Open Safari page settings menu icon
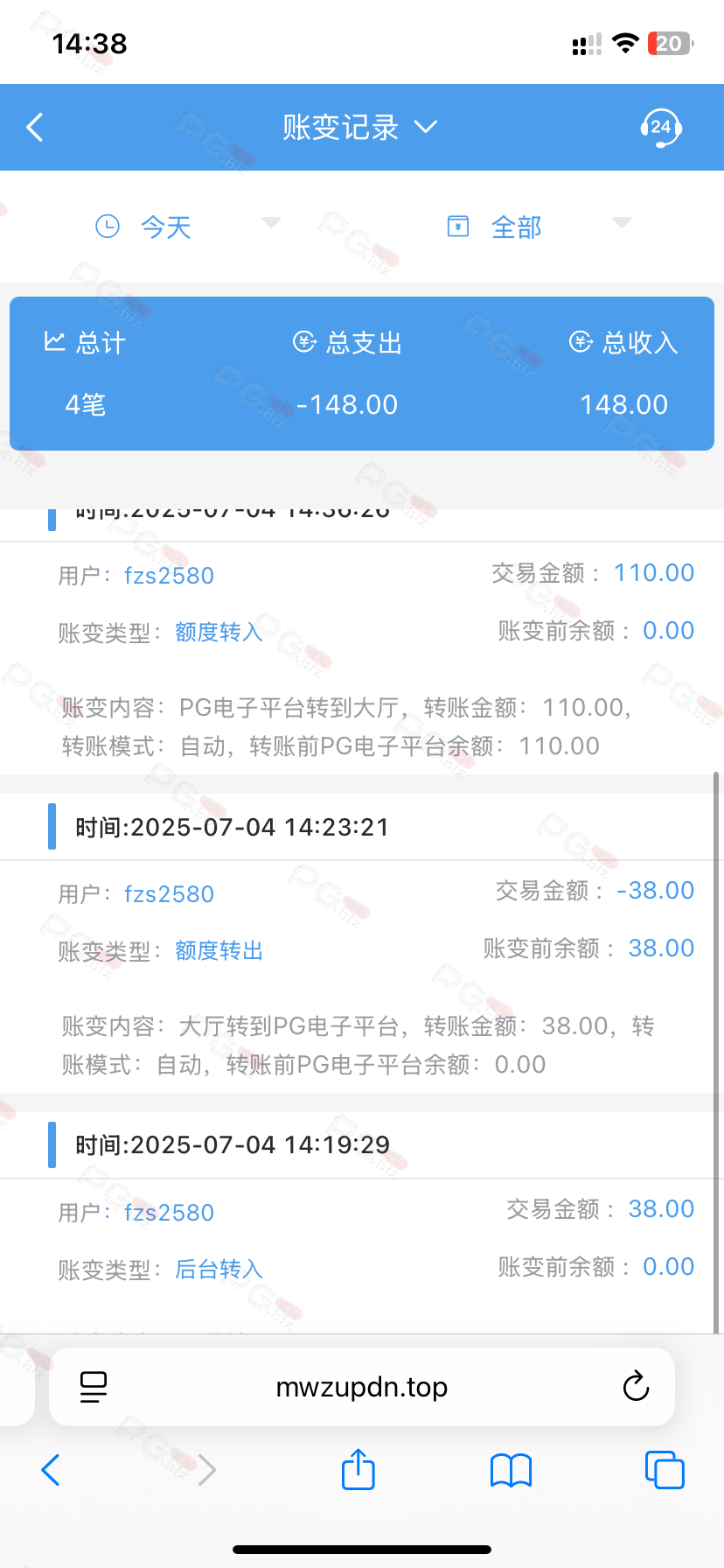This screenshot has width=724, height=1568. pos(93,1387)
